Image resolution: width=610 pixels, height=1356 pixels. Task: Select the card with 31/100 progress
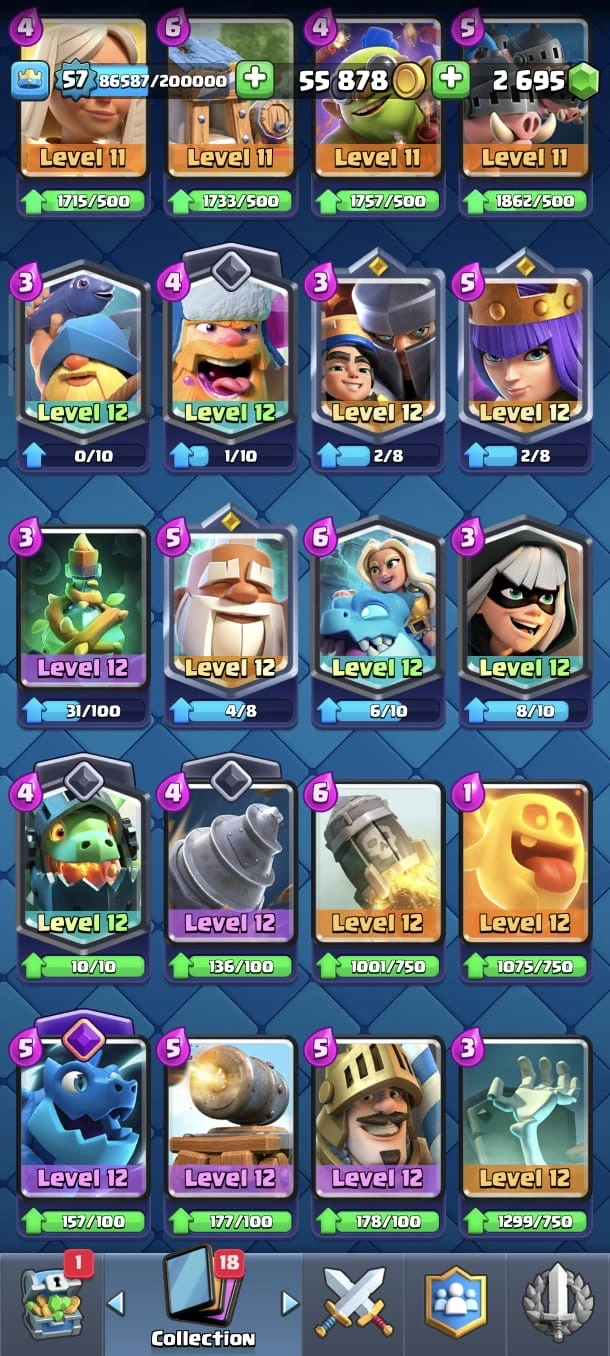point(83,615)
